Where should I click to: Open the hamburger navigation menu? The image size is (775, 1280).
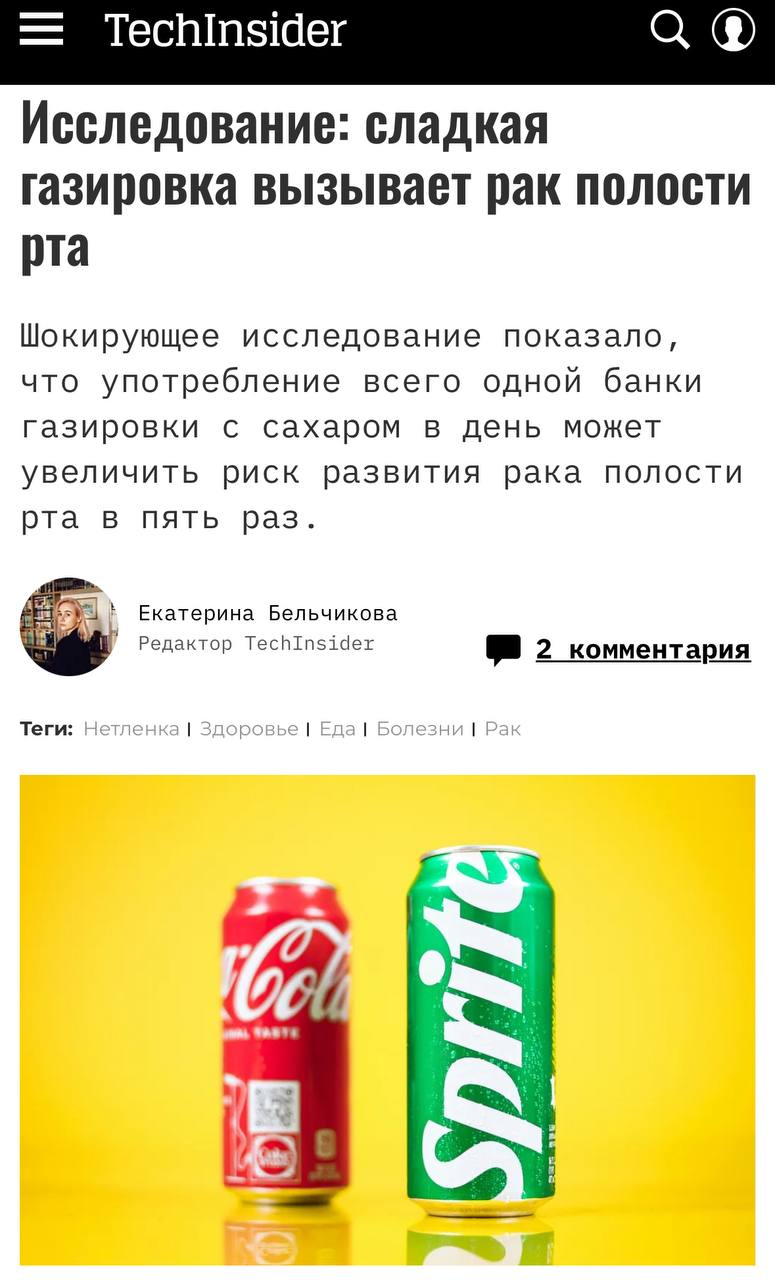(x=41, y=30)
